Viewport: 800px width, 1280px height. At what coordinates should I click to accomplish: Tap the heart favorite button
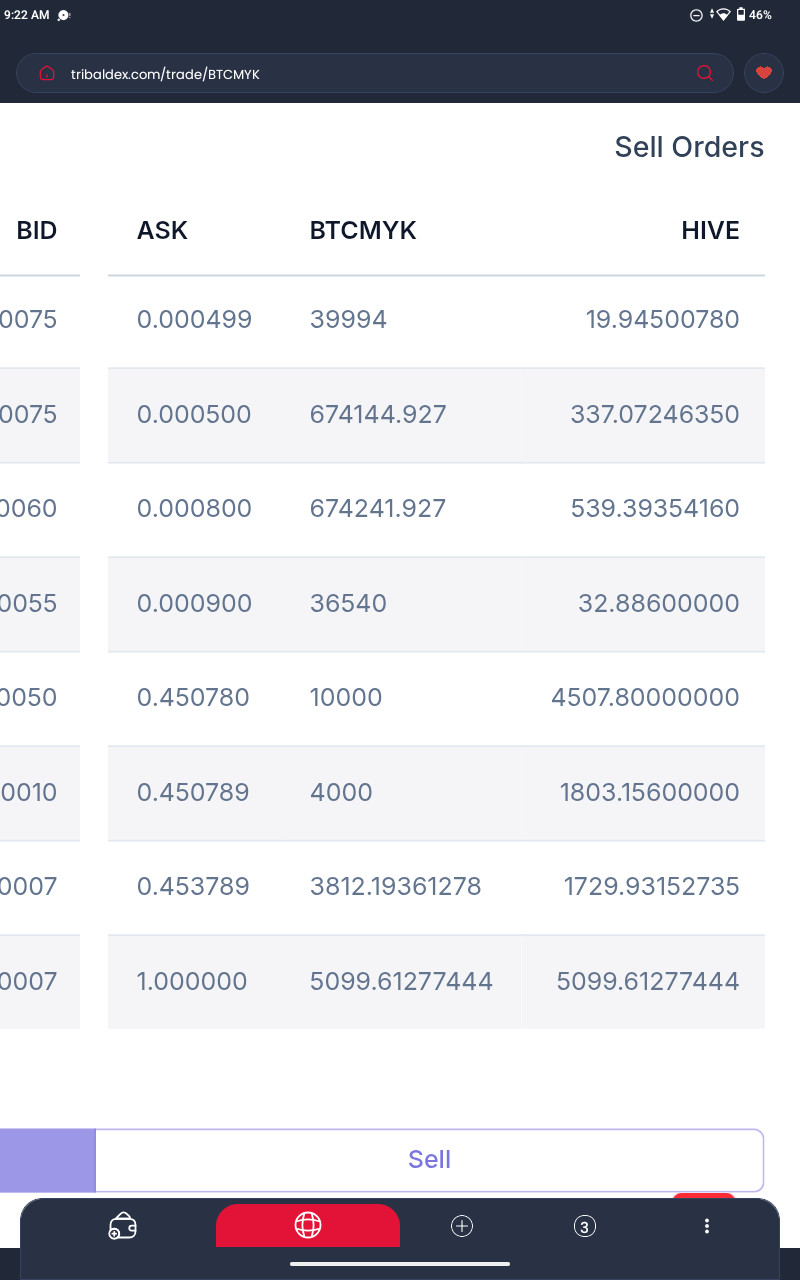tap(764, 73)
